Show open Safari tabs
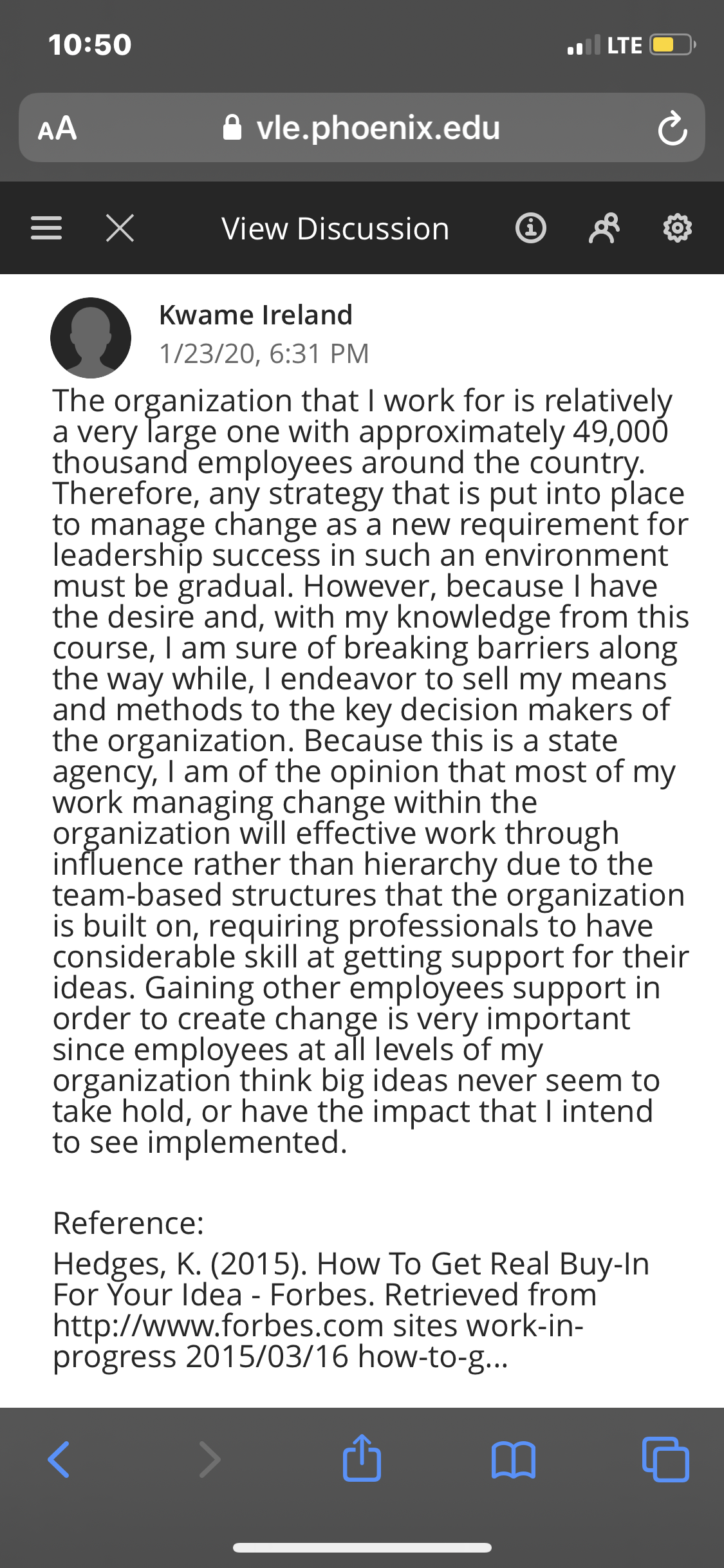Viewport: 724px width, 1568px height. (x=665, y=1459)
